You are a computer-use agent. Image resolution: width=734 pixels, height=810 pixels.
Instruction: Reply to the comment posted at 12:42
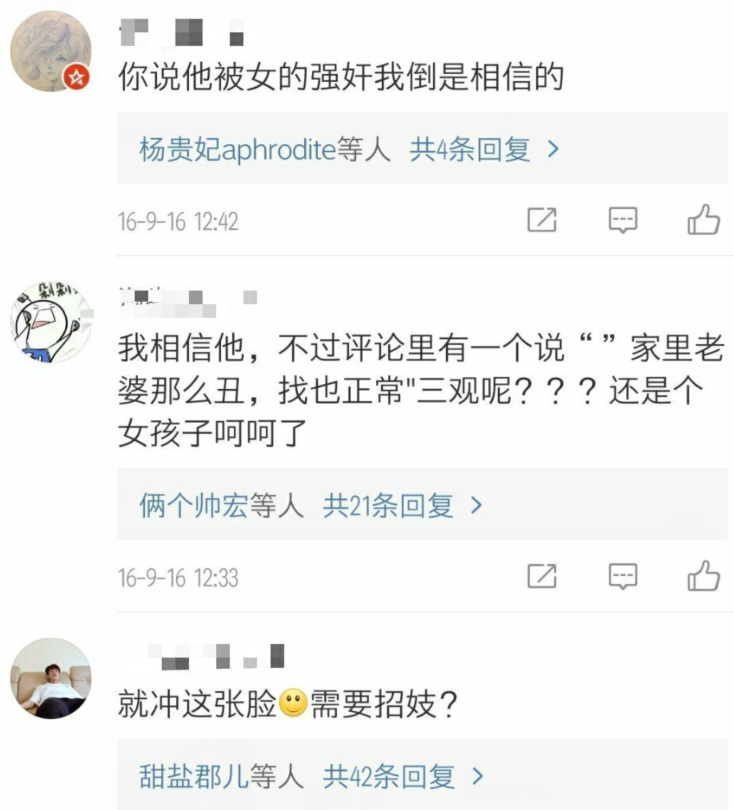click(623, 220)
